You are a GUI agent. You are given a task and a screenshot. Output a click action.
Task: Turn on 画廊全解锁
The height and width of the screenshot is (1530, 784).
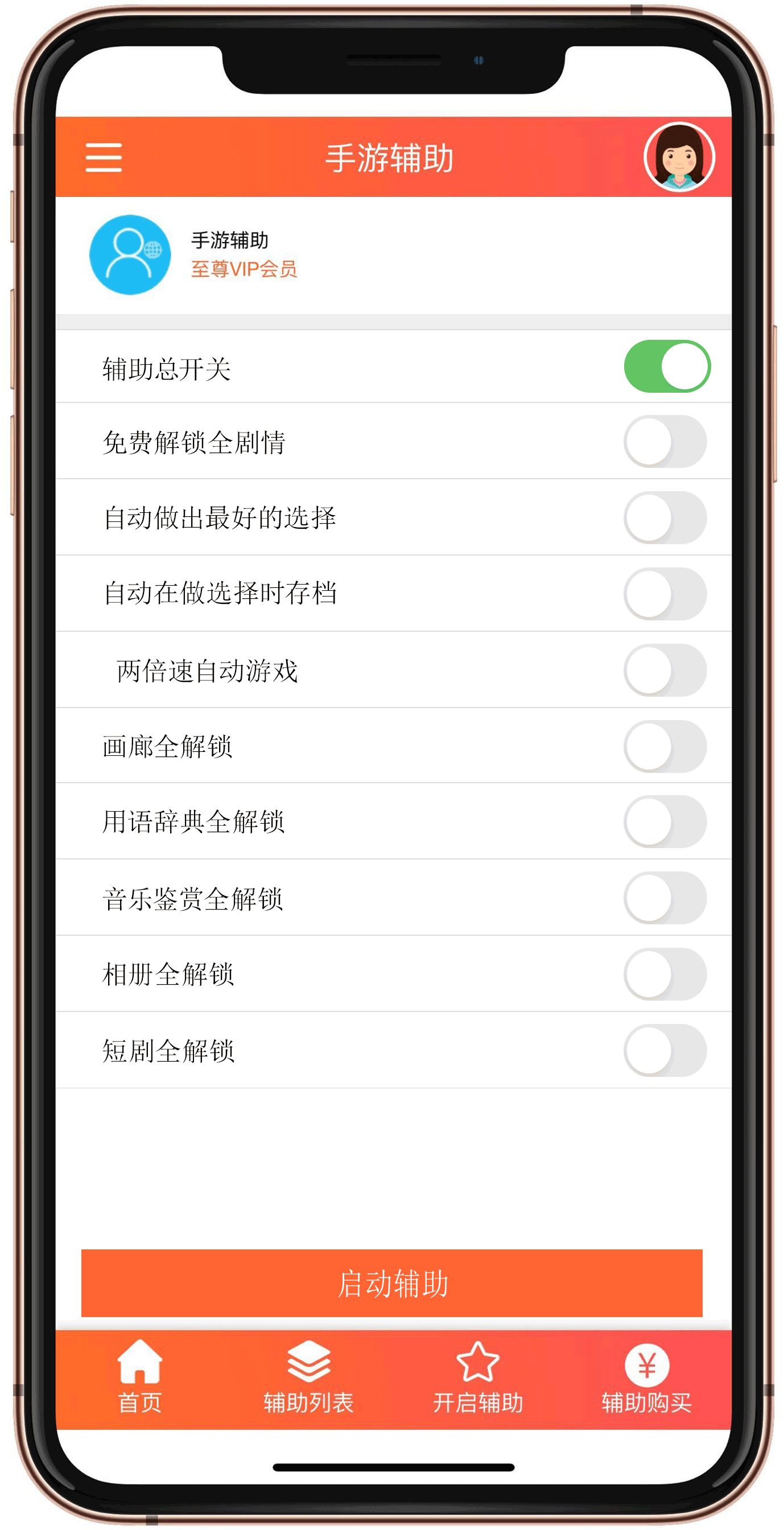665,746
